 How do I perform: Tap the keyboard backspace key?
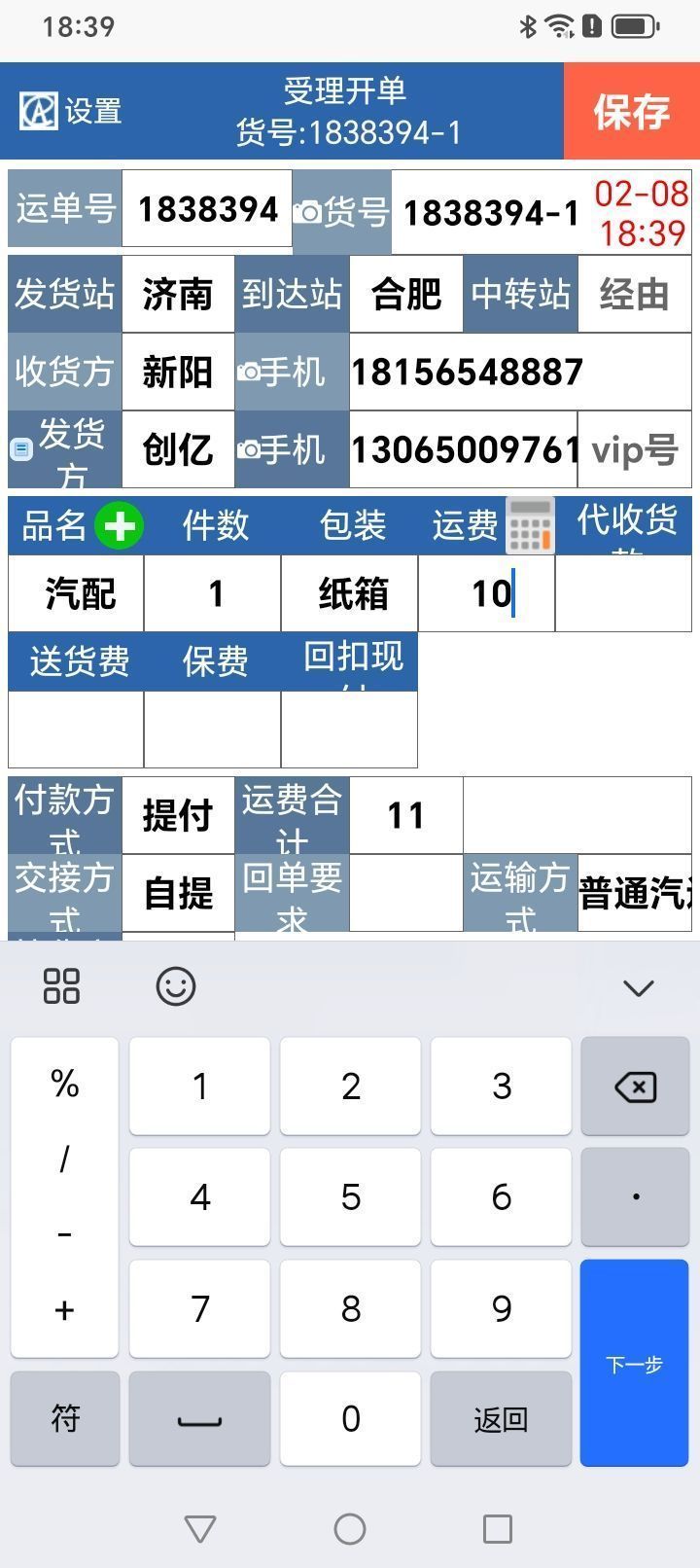coord(636,1087)
